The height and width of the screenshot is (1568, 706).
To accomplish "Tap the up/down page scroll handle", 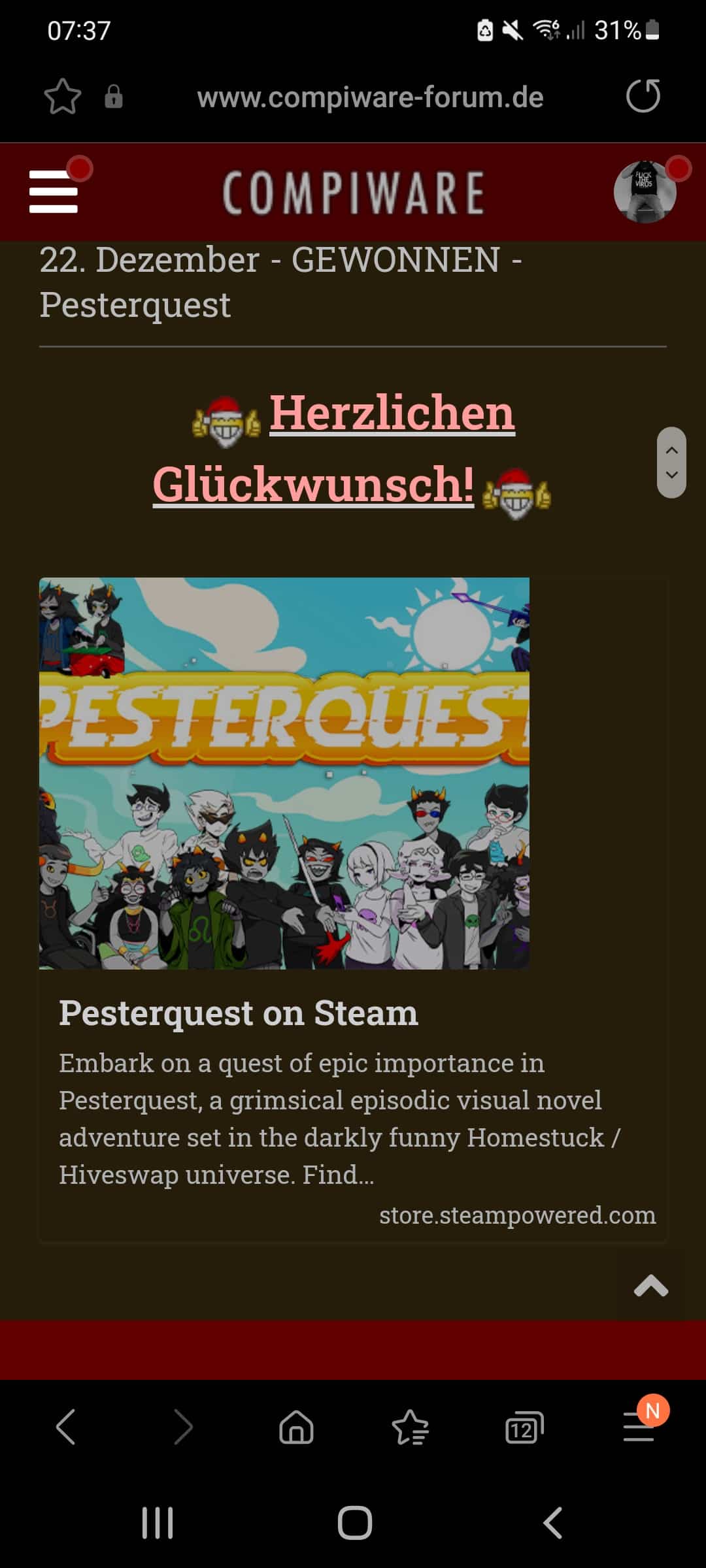I will (671, 463).
